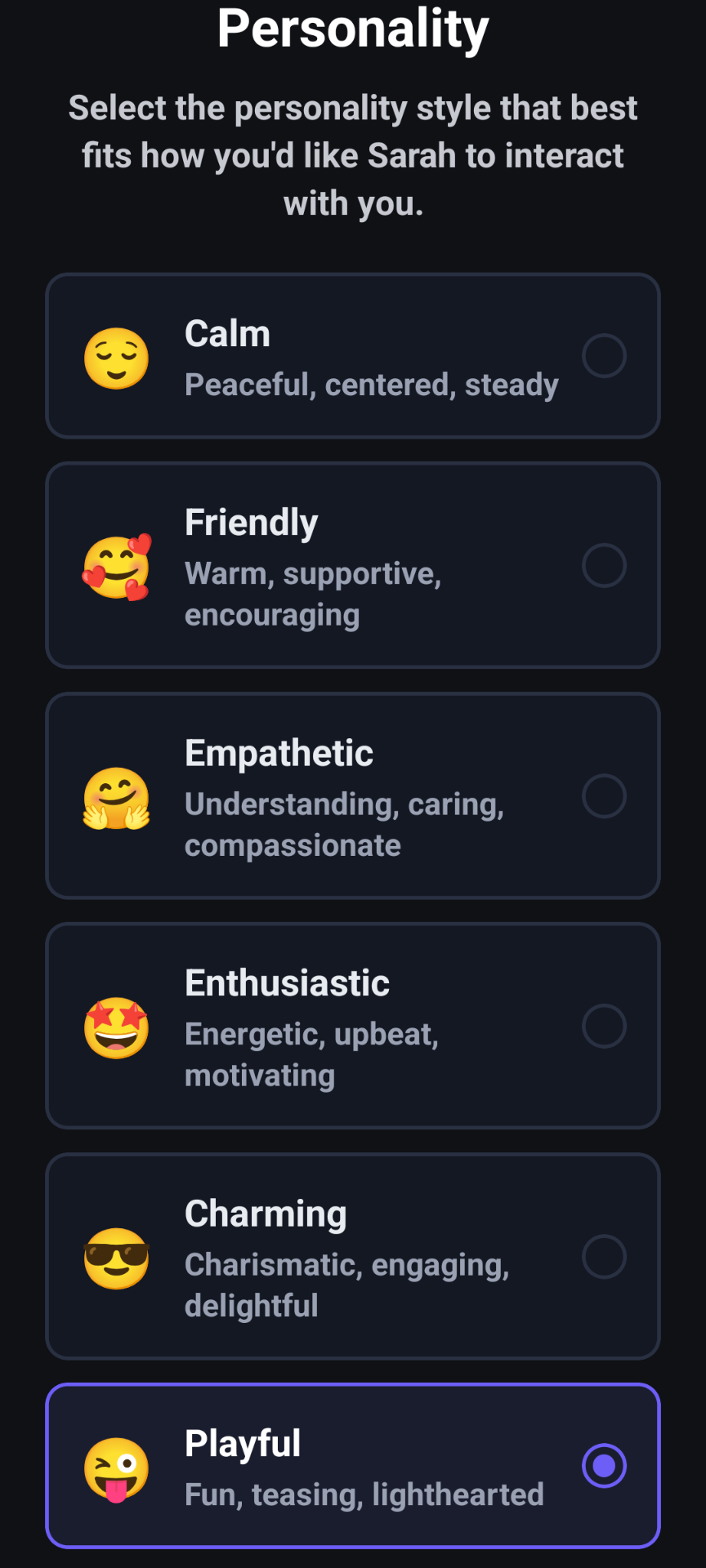Choose the Charming personality card

[x=353, y=1258]
